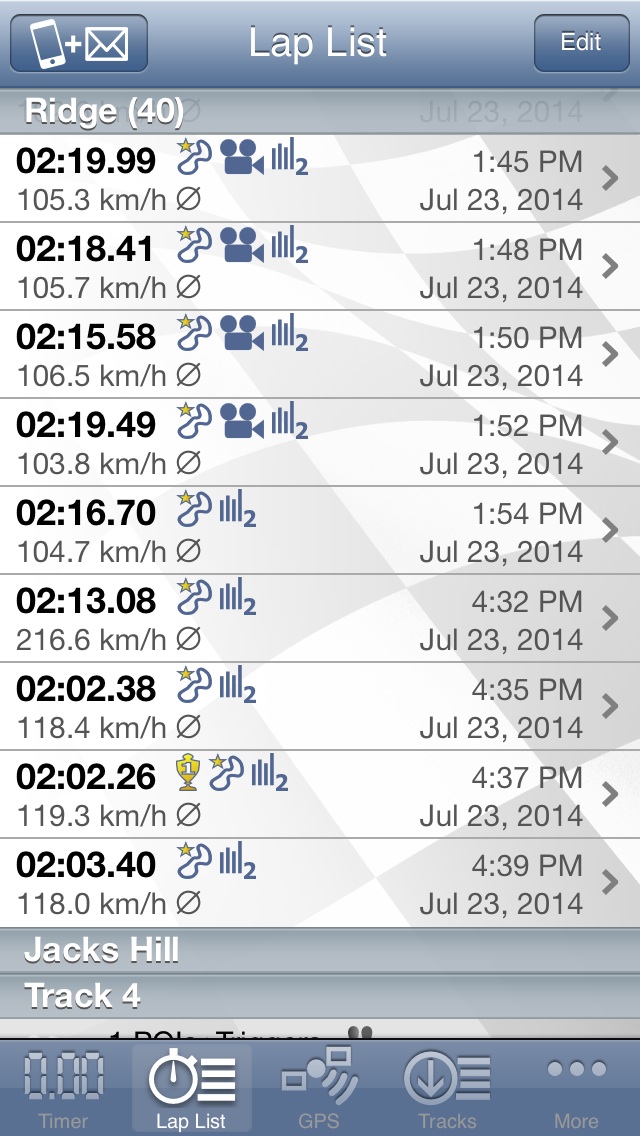The image size is (640, 1136).
Task: Expand the Track 4 section
Action: point(320,996)
